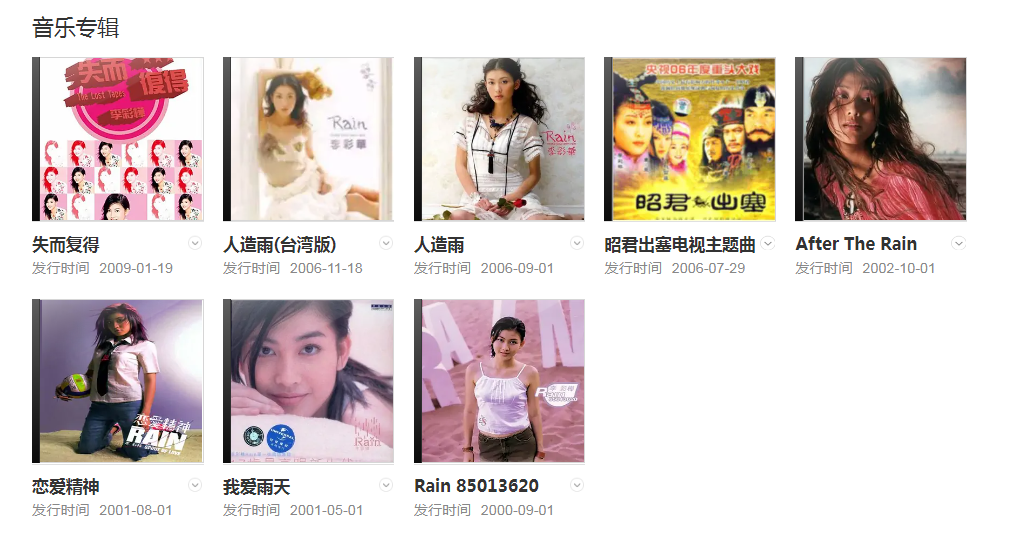Open the 我爱雨天 album cover
This screenshot has height=536, width=1011.
click(x=309, y=381)
